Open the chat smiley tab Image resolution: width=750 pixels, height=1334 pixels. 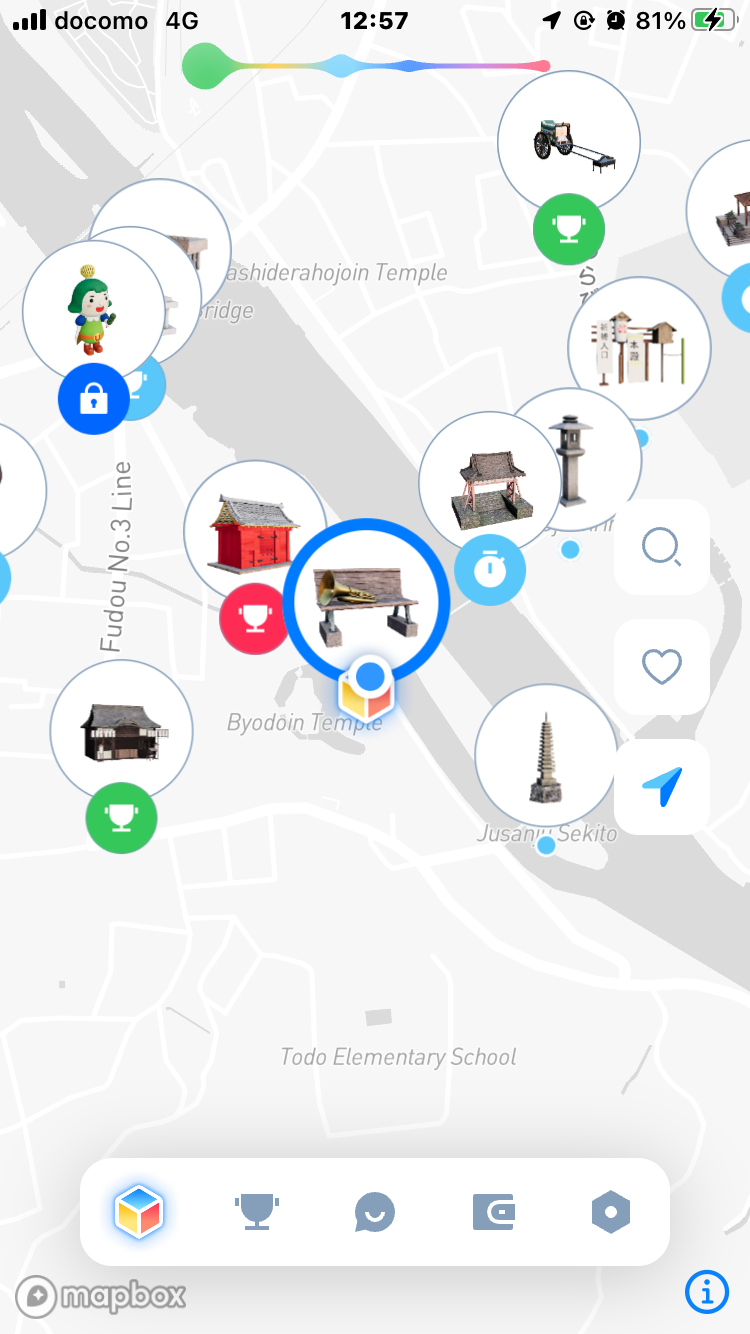[x=375, y=1212]
